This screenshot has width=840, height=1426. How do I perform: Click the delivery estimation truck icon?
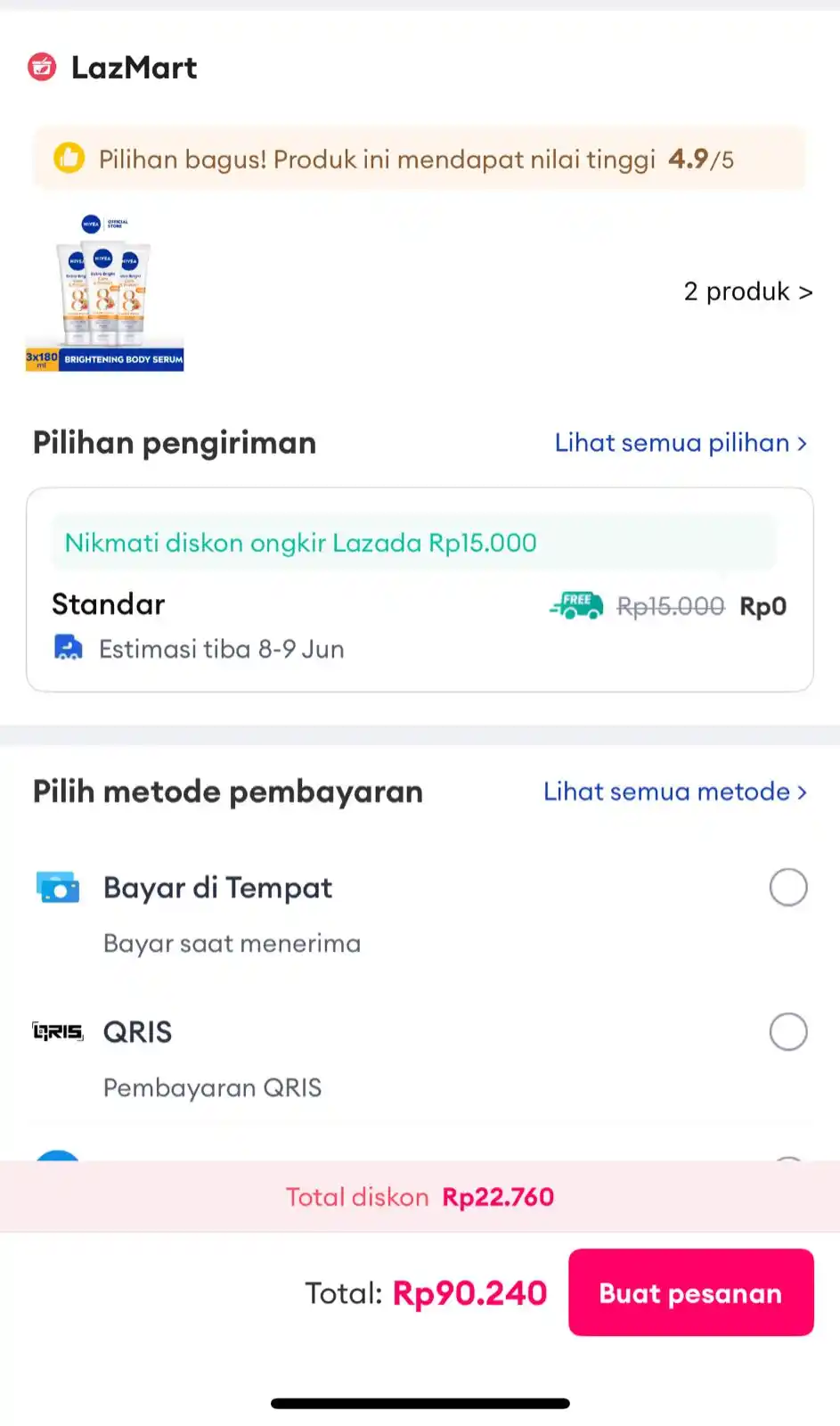[x=69, y=648]
